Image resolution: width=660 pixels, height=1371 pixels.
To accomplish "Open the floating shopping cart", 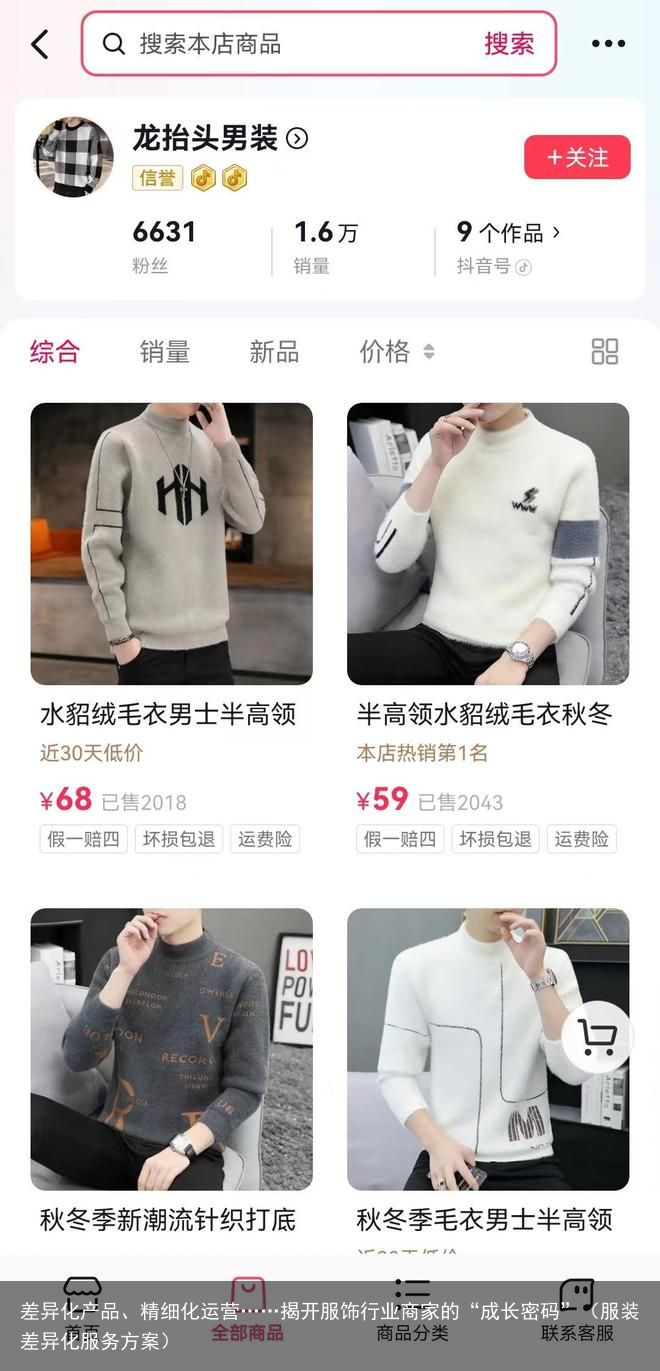I will [x=597, y=1038].
